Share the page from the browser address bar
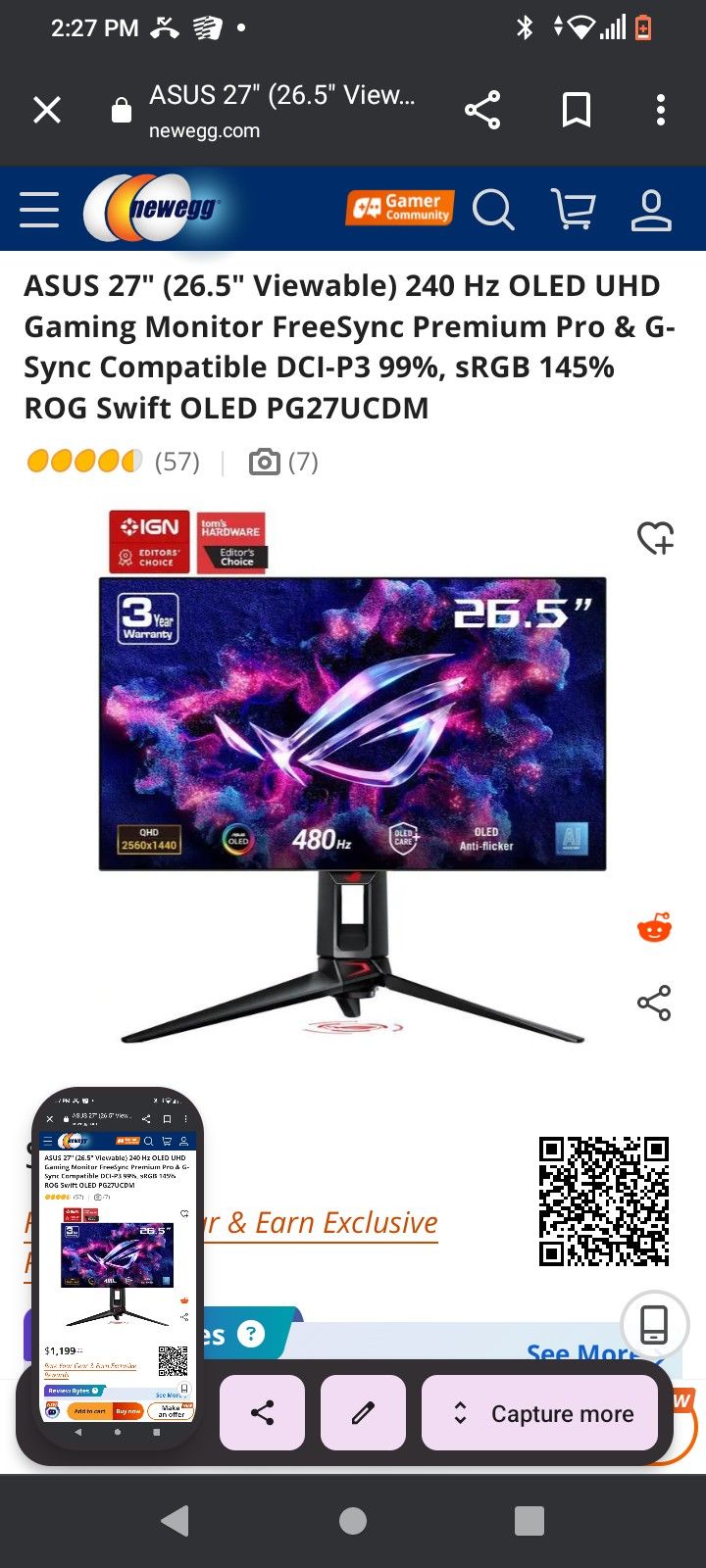The image size is (706, 1568). point(482,110)
